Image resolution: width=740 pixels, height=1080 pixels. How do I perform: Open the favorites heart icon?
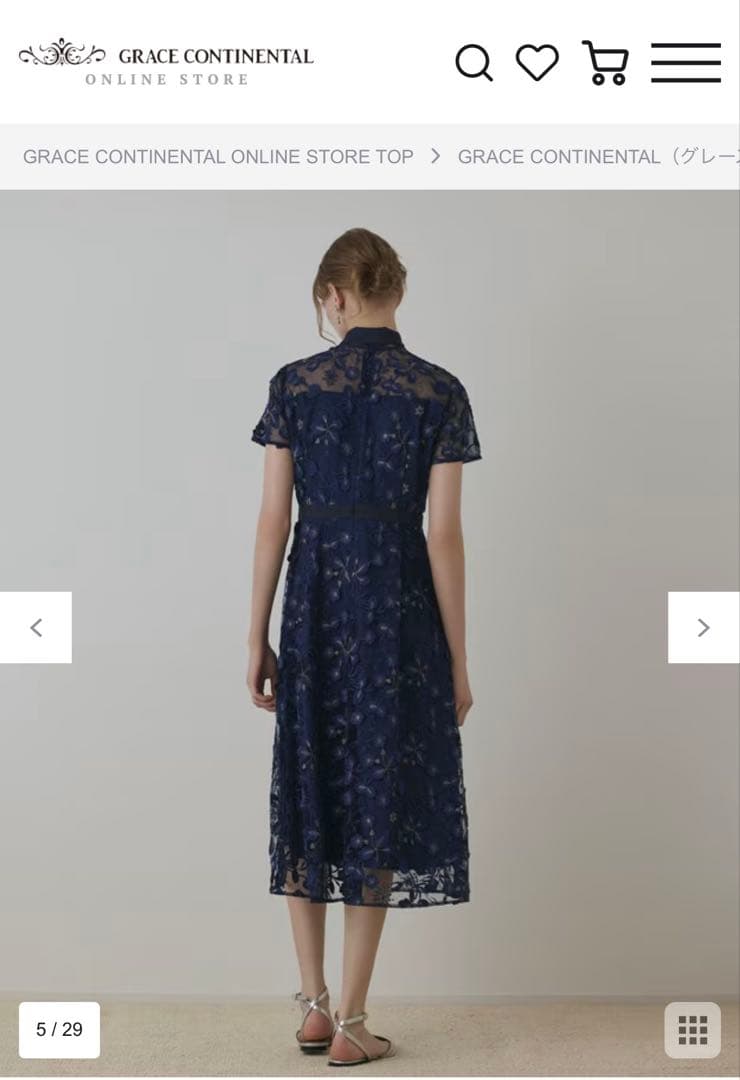coord(537,63)
